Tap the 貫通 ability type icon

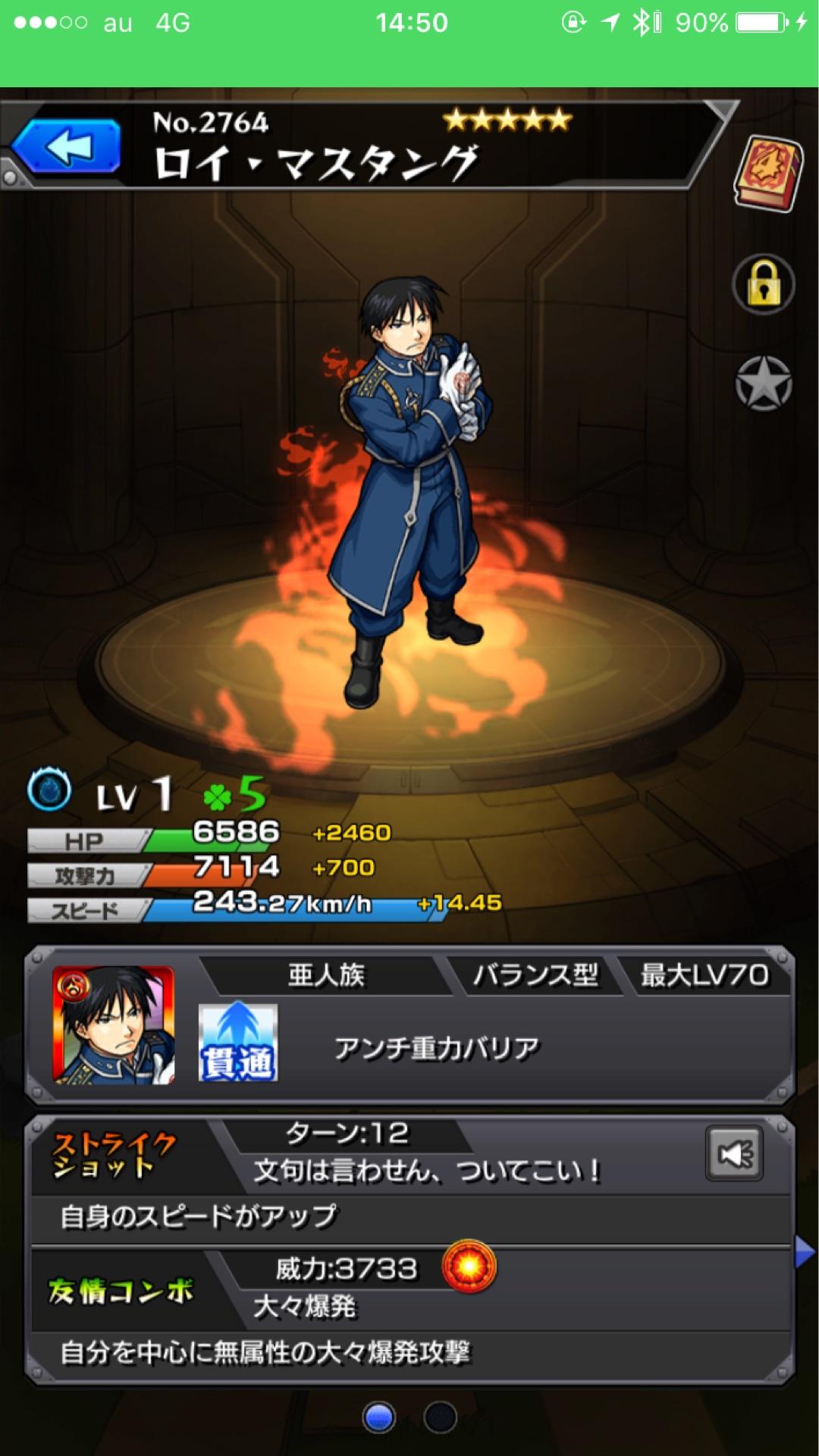(x=237, y=1043)
